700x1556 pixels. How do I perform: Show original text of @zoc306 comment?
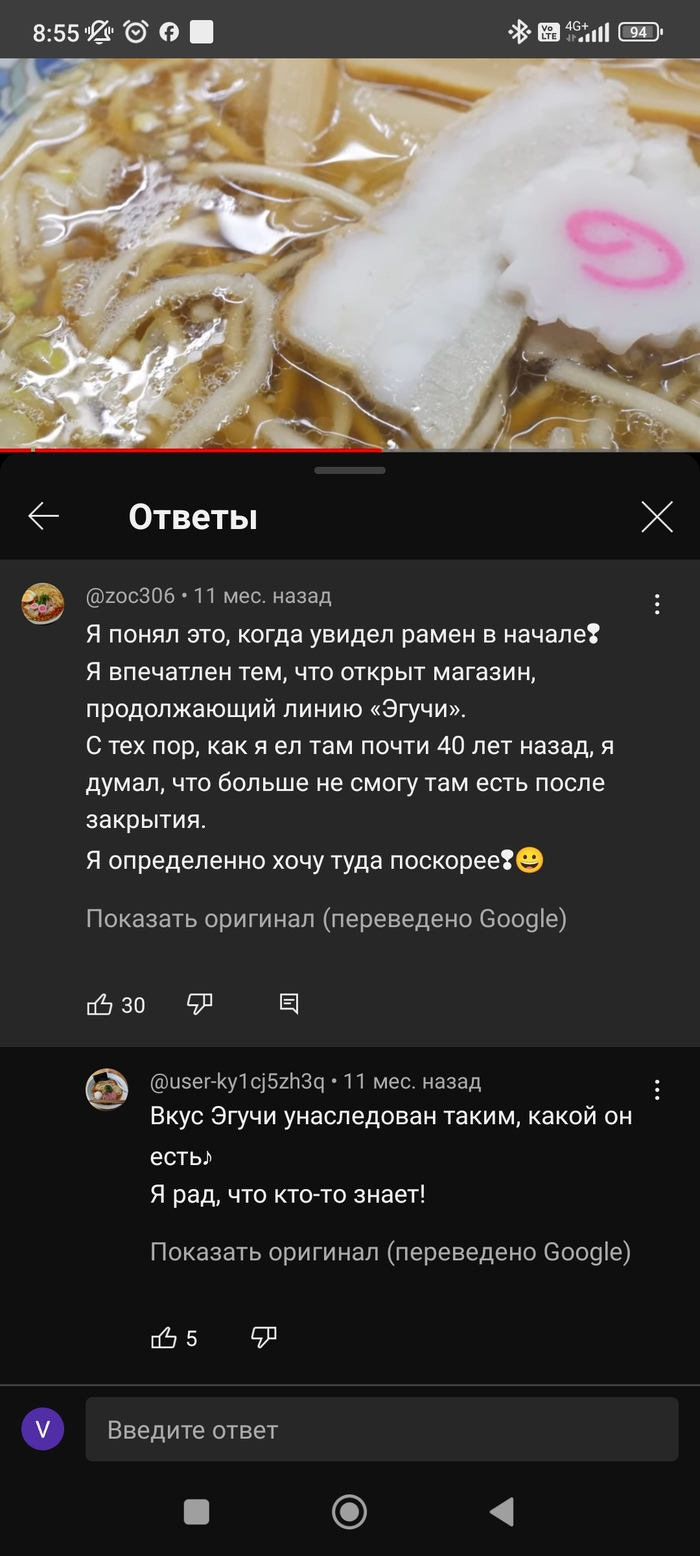326,918
